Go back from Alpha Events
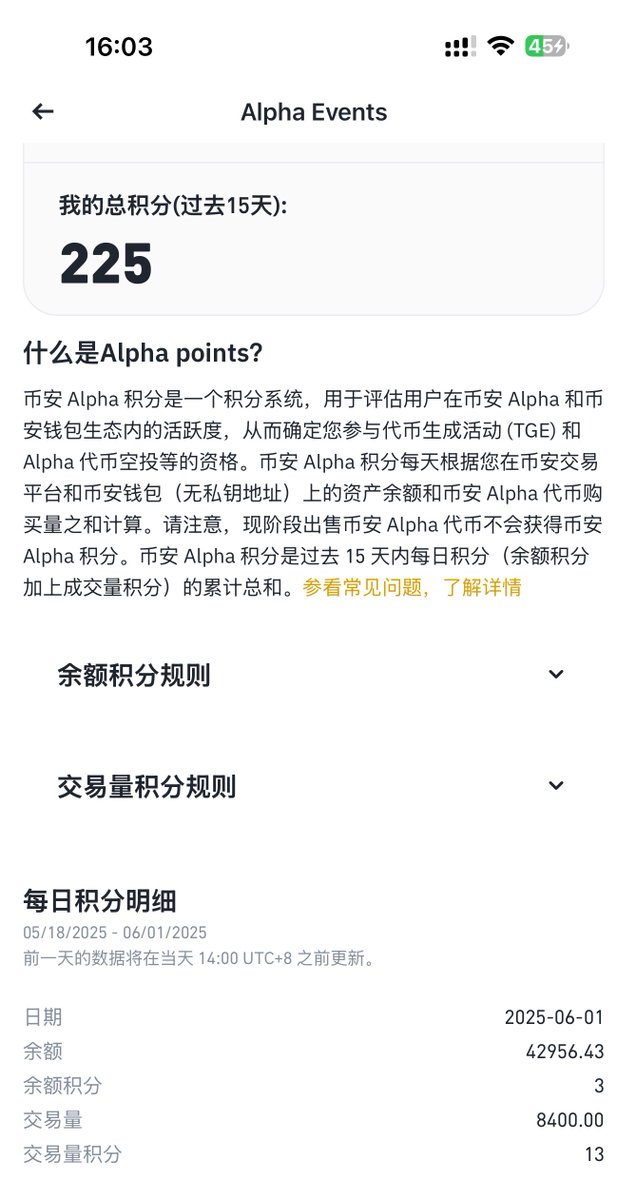Screen dimensions: 617x1200 tap(42, 112)
